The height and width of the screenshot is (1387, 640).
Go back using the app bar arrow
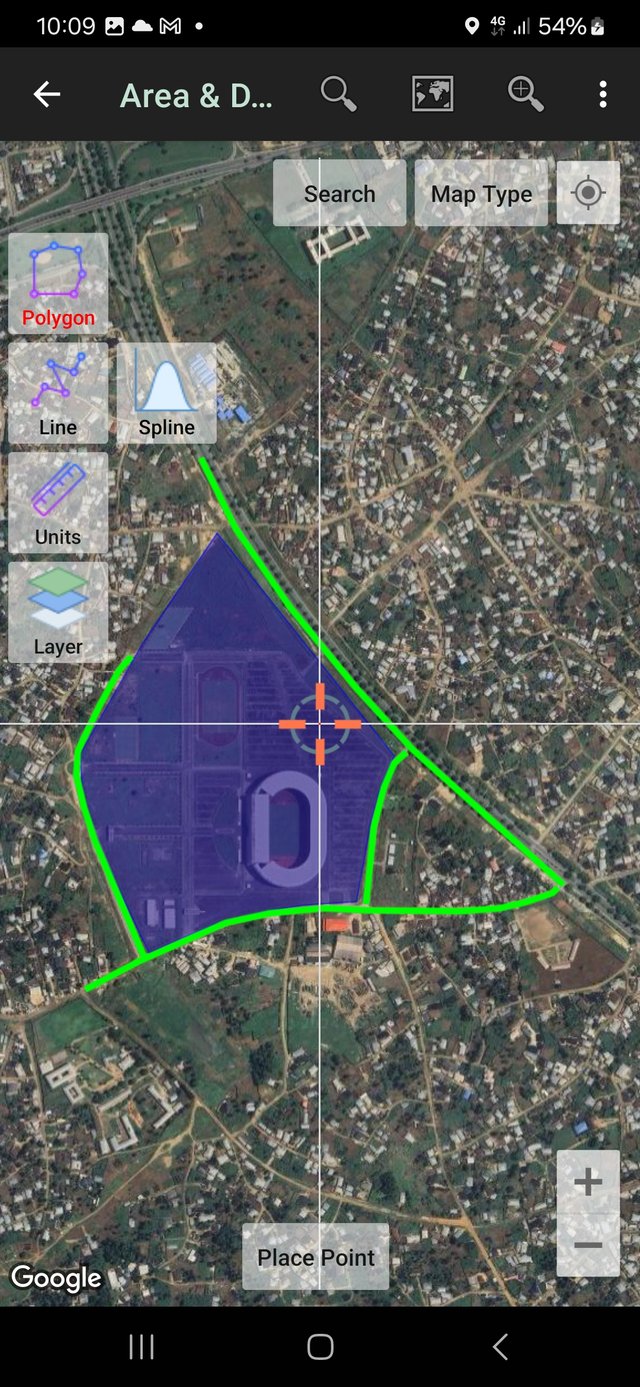[x=47, y=95]
